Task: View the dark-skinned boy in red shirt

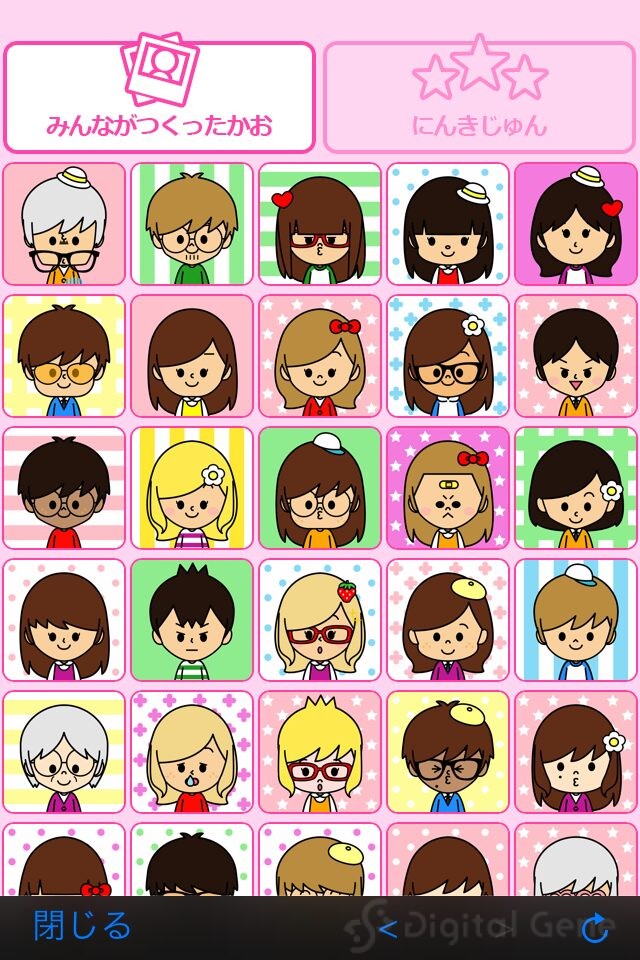Action: click(64, 488)
